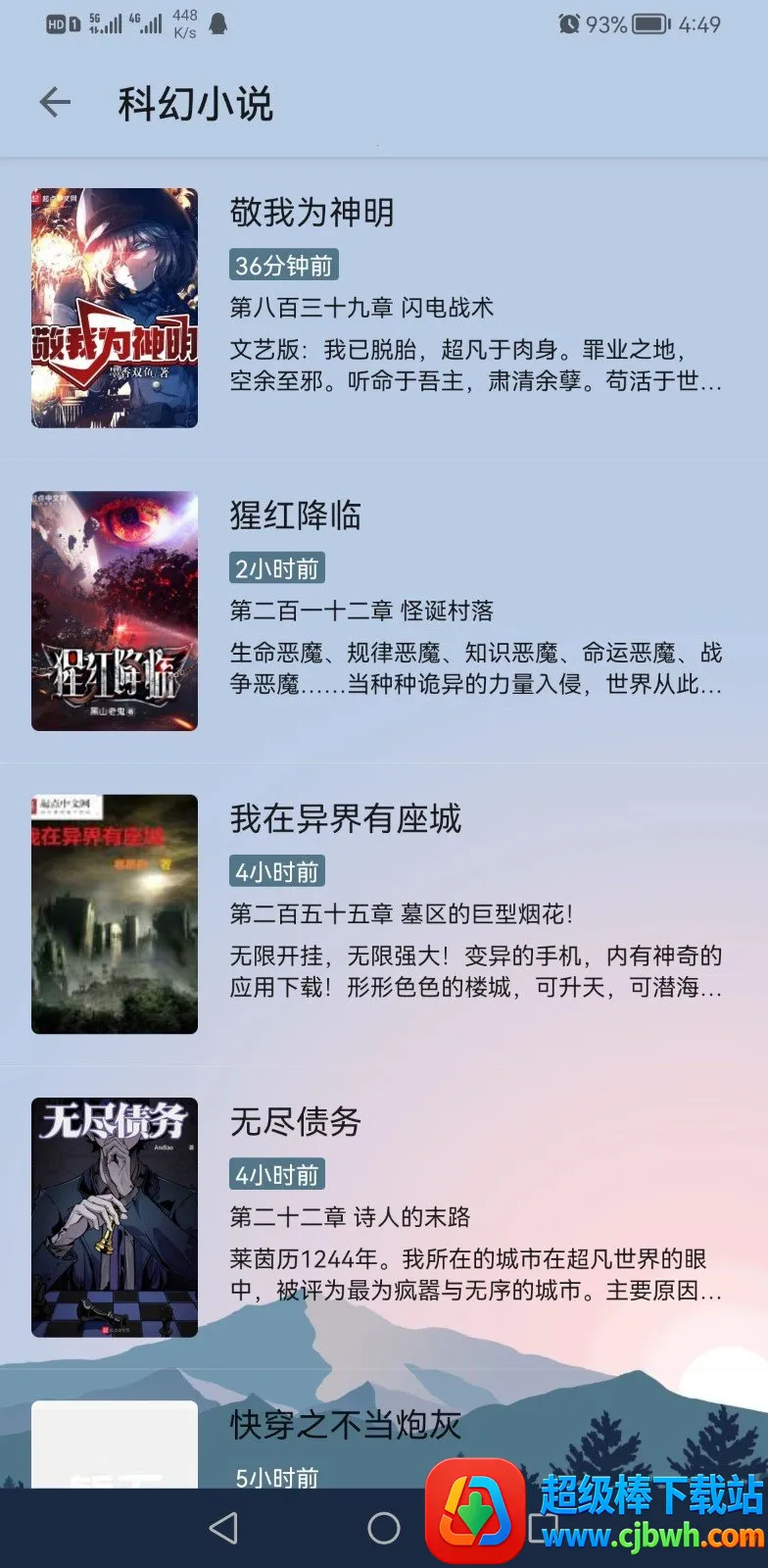Tap the system back button
This screenshot has height=1568, width=768.
(x=223, y=1527)
